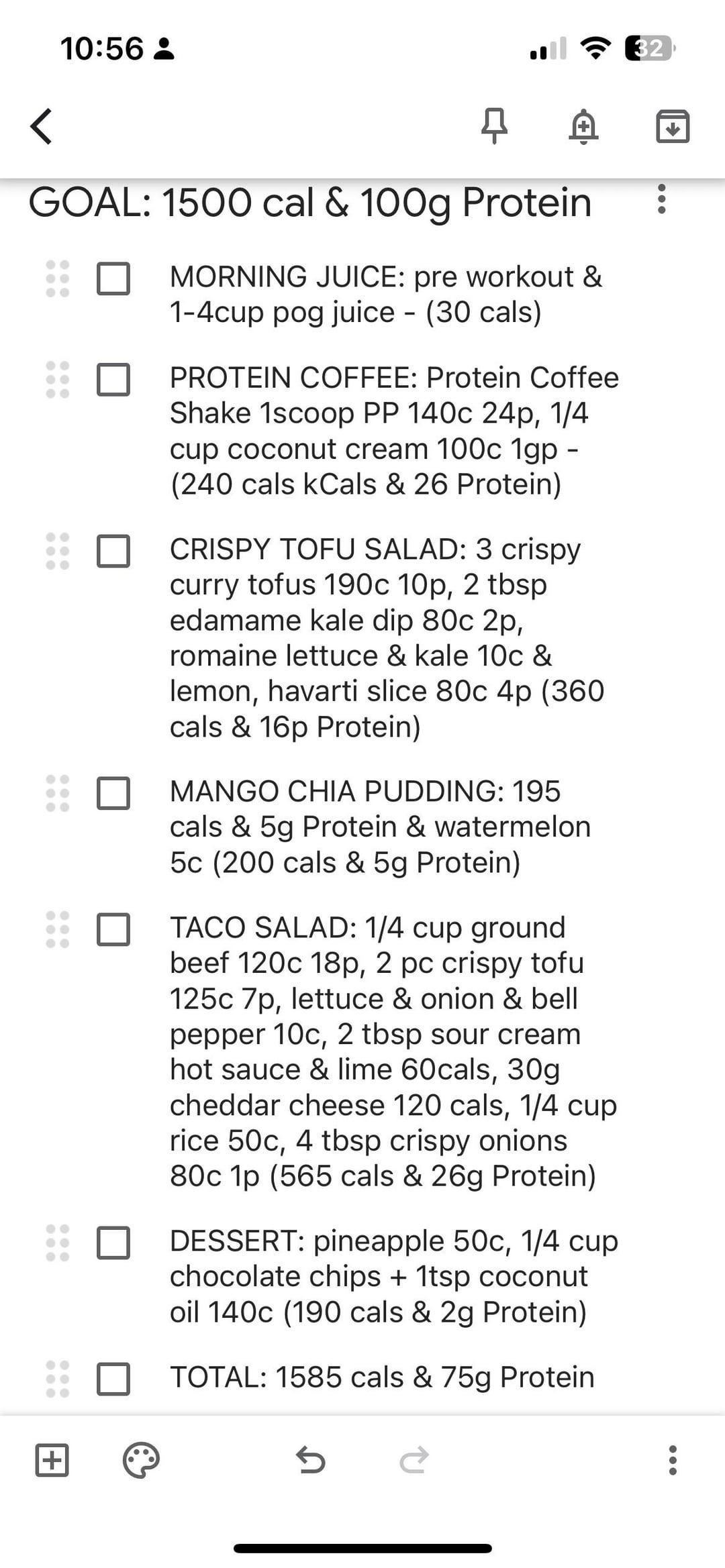Viewport: 725px width, 1568px height.
Task: Open the bottom three-dot more menu
Action: (x=673, y=1460)
